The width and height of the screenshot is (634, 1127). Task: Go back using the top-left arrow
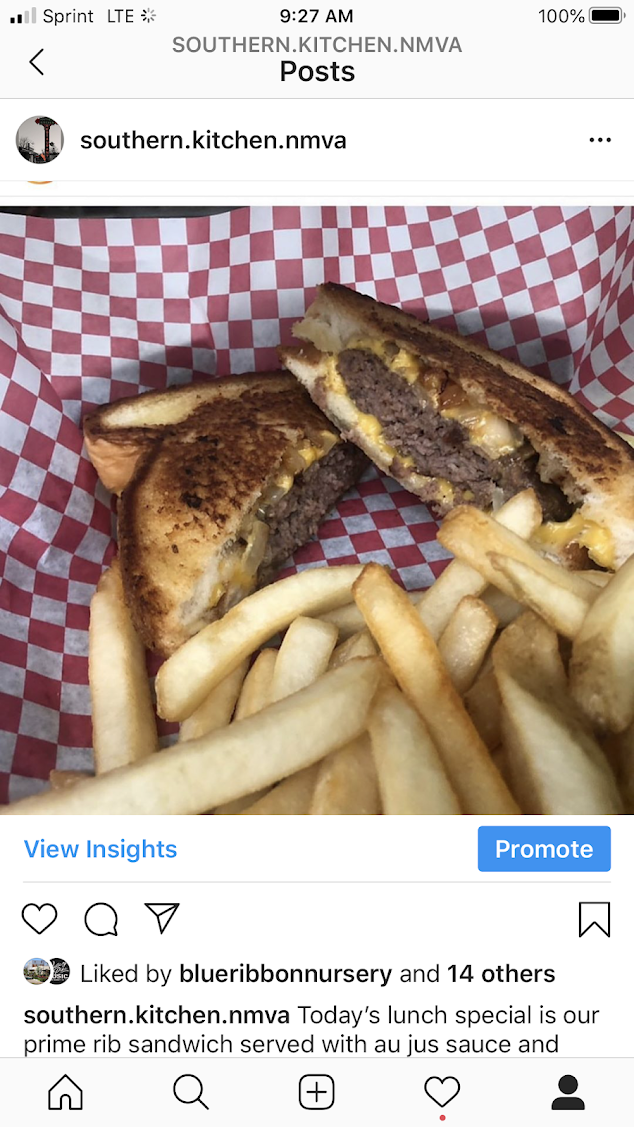37,62
